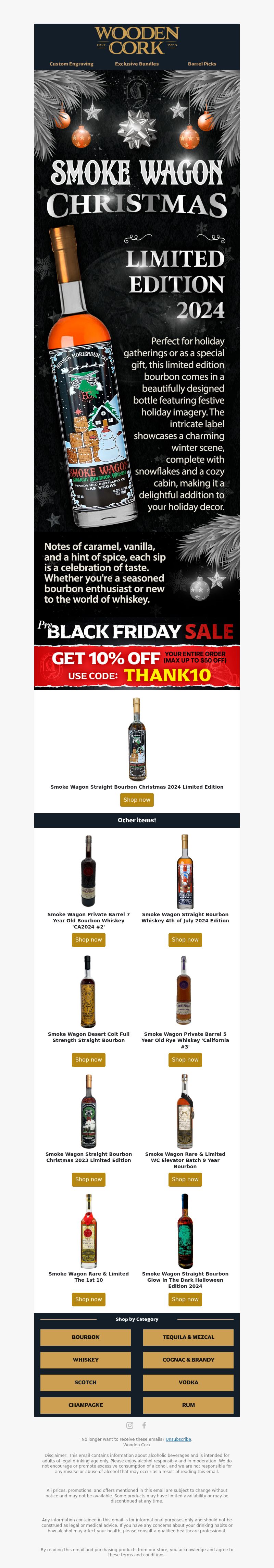Browse the BOURBON category

click(86, 1337)
